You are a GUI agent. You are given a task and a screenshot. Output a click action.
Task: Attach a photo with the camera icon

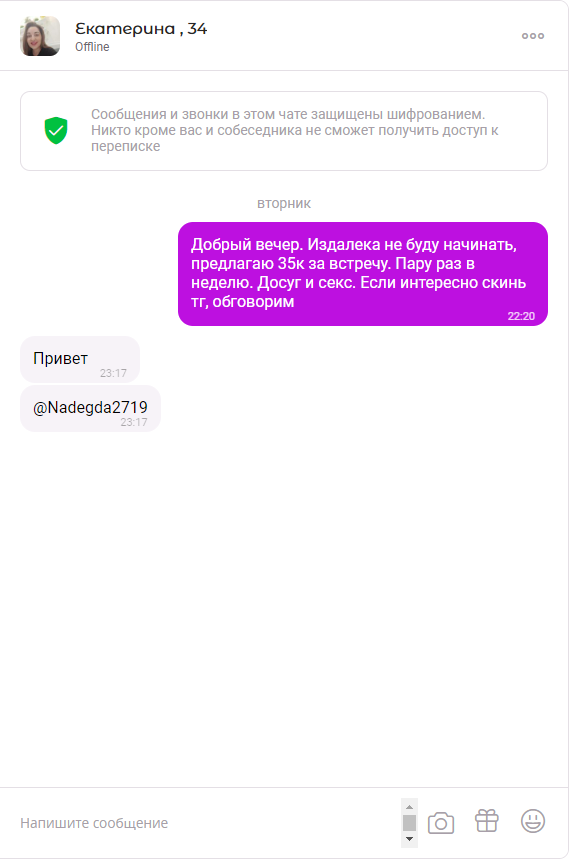click(441, 823)
